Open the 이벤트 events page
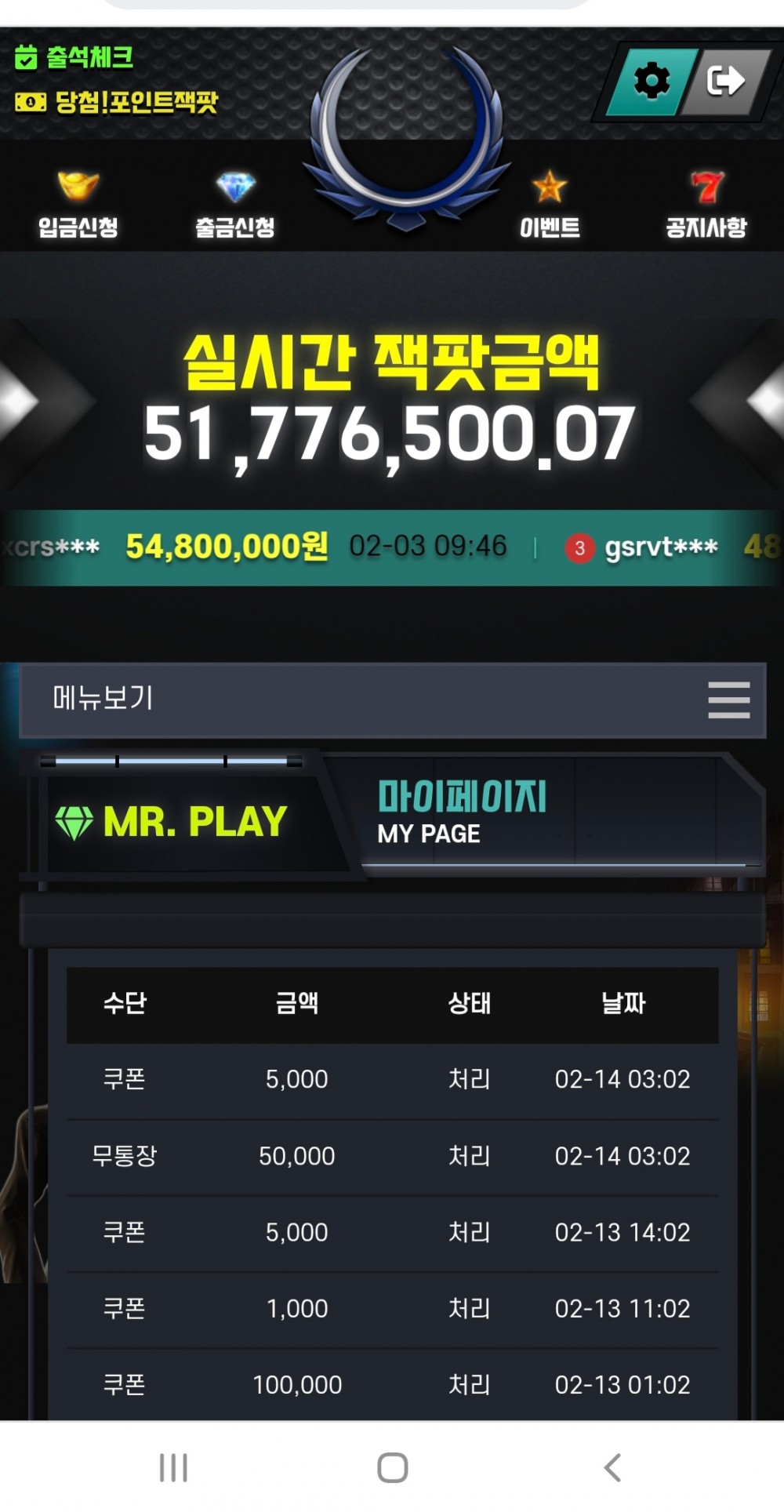Viewport: 784px width, 1512px height. pyautogui.click(x=550, y=205)
